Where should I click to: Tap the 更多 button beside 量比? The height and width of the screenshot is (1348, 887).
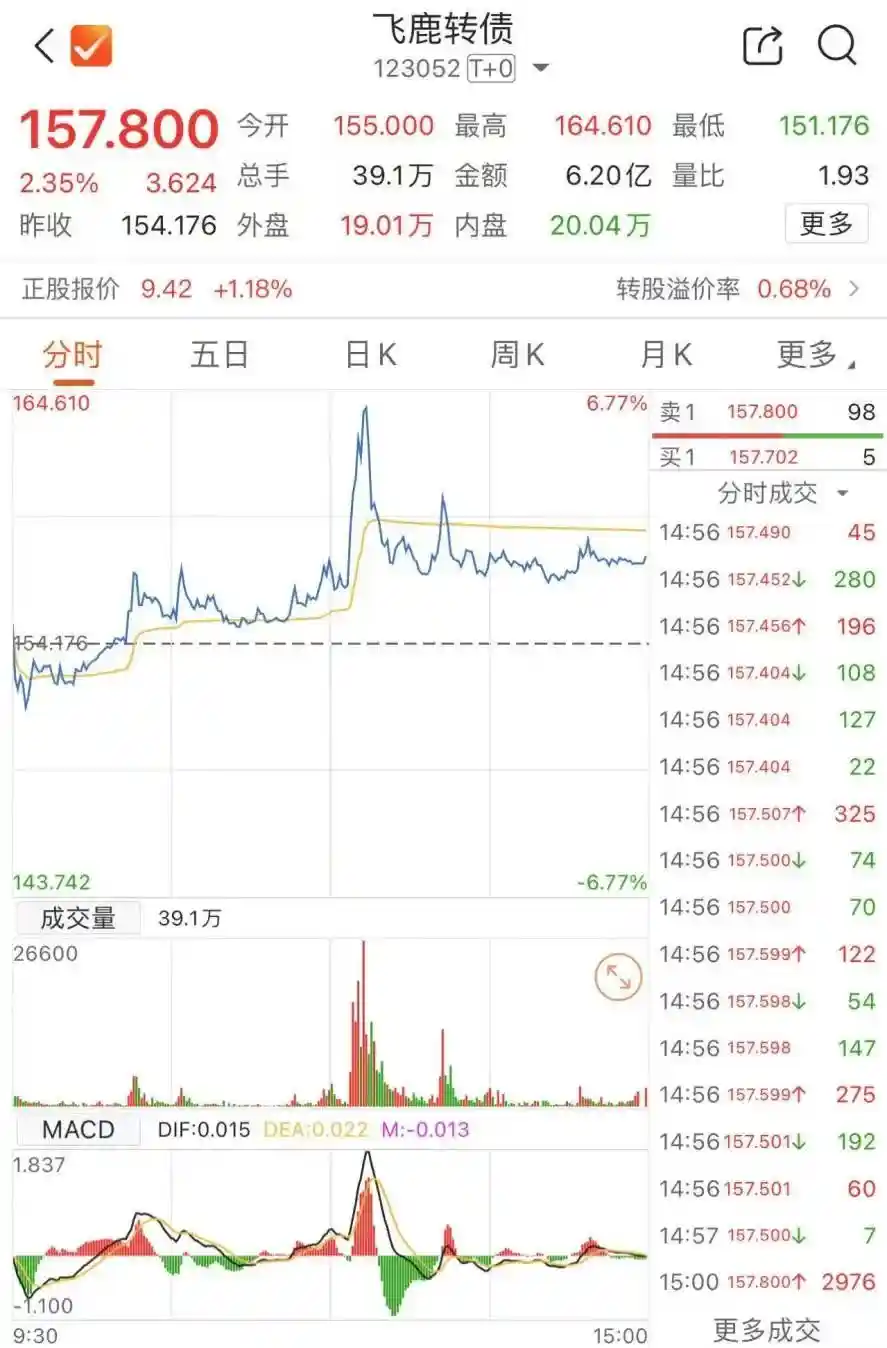pyautogui.click(x=826, y=224)
